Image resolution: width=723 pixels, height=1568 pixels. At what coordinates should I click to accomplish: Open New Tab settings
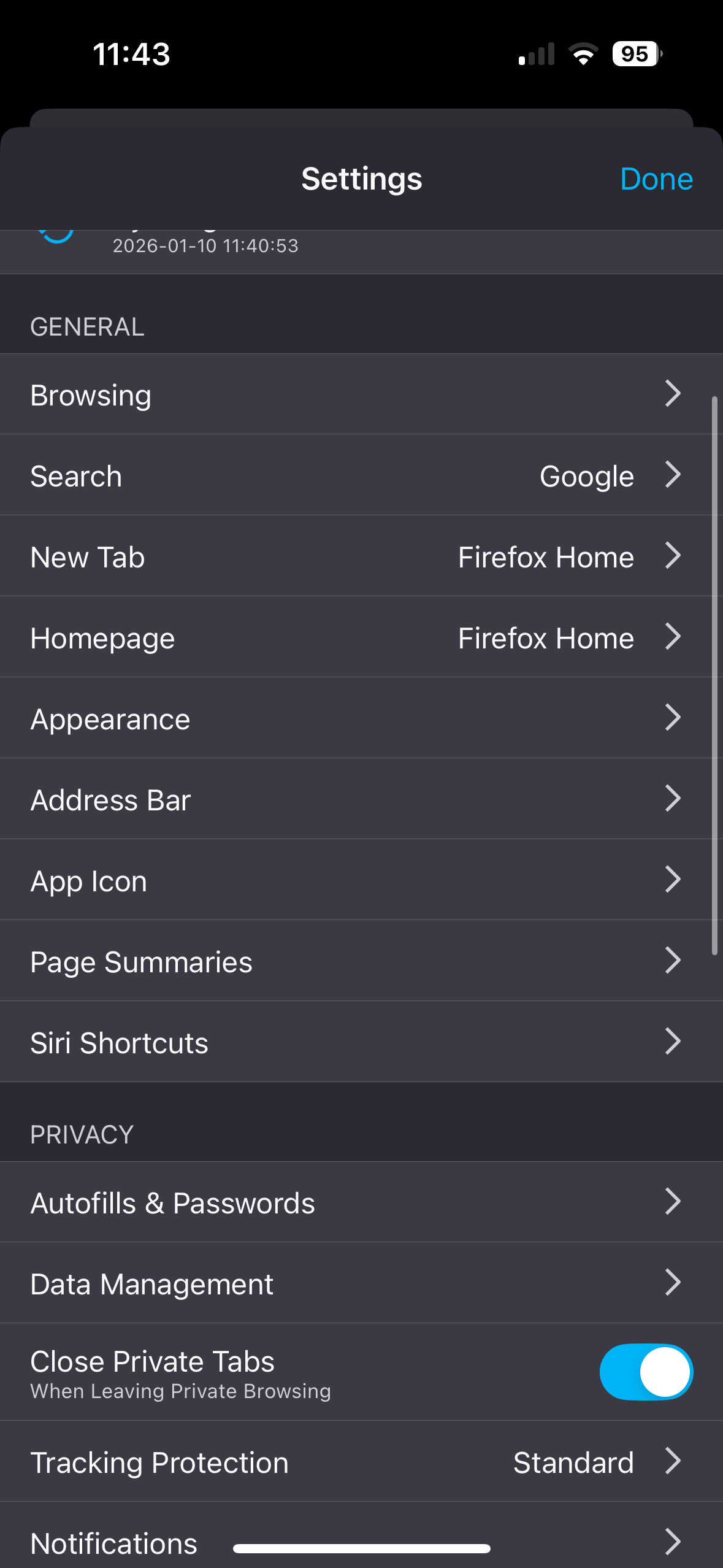[x=361, y=556]
